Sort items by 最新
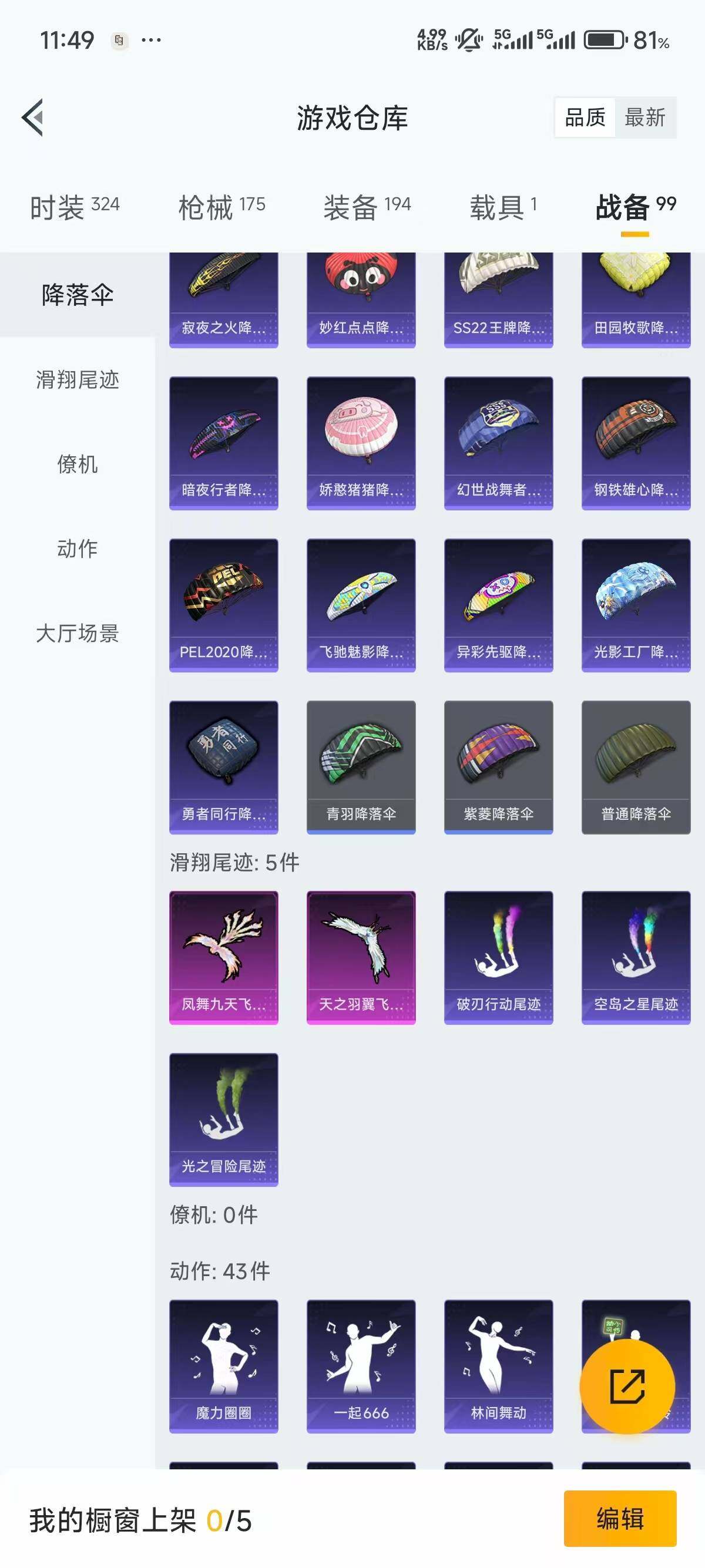705x1568 pixels. (644, 117)
